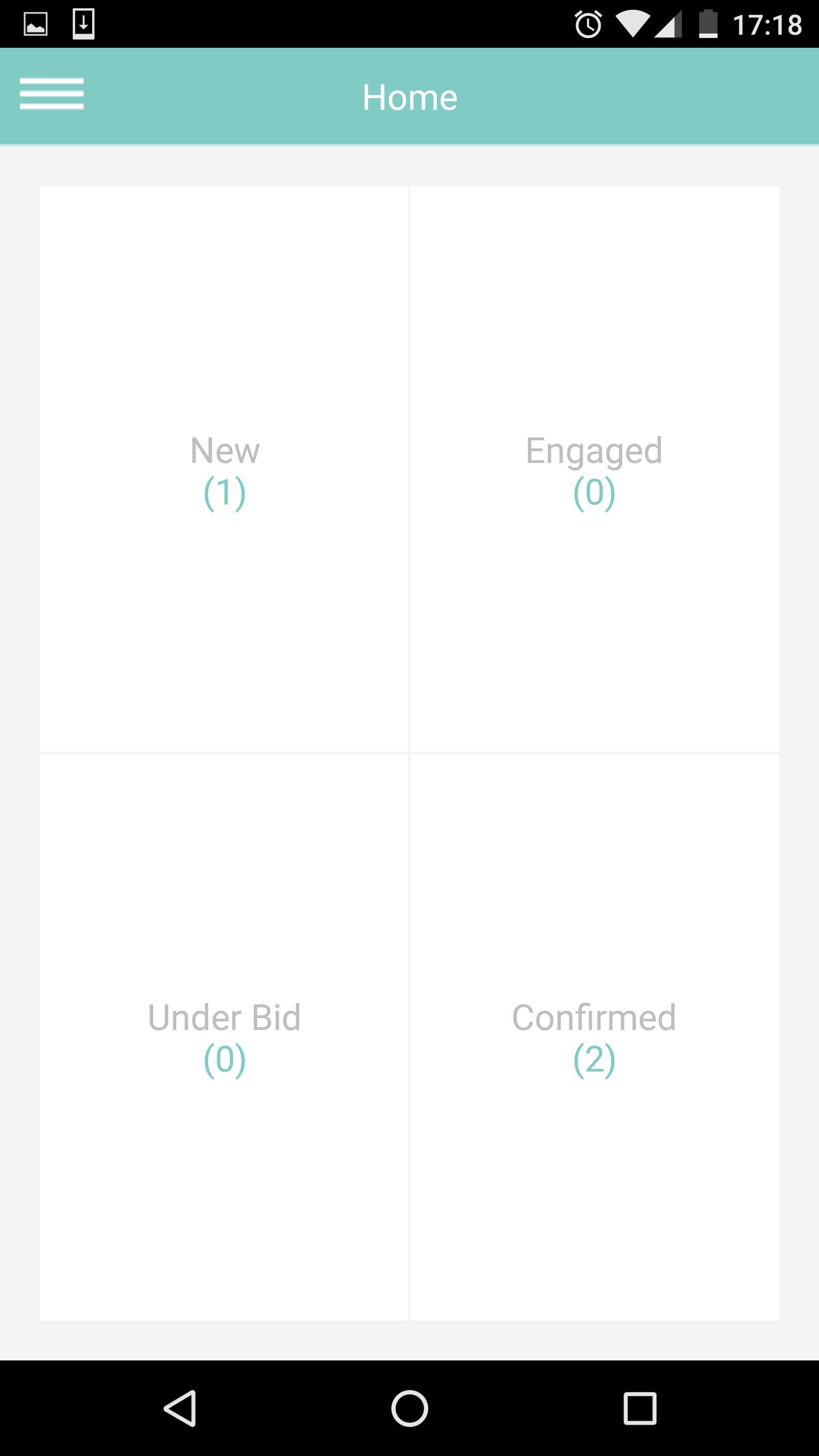Open the Under Bid tile
819x1456 pixels.
coord(224,1037)
